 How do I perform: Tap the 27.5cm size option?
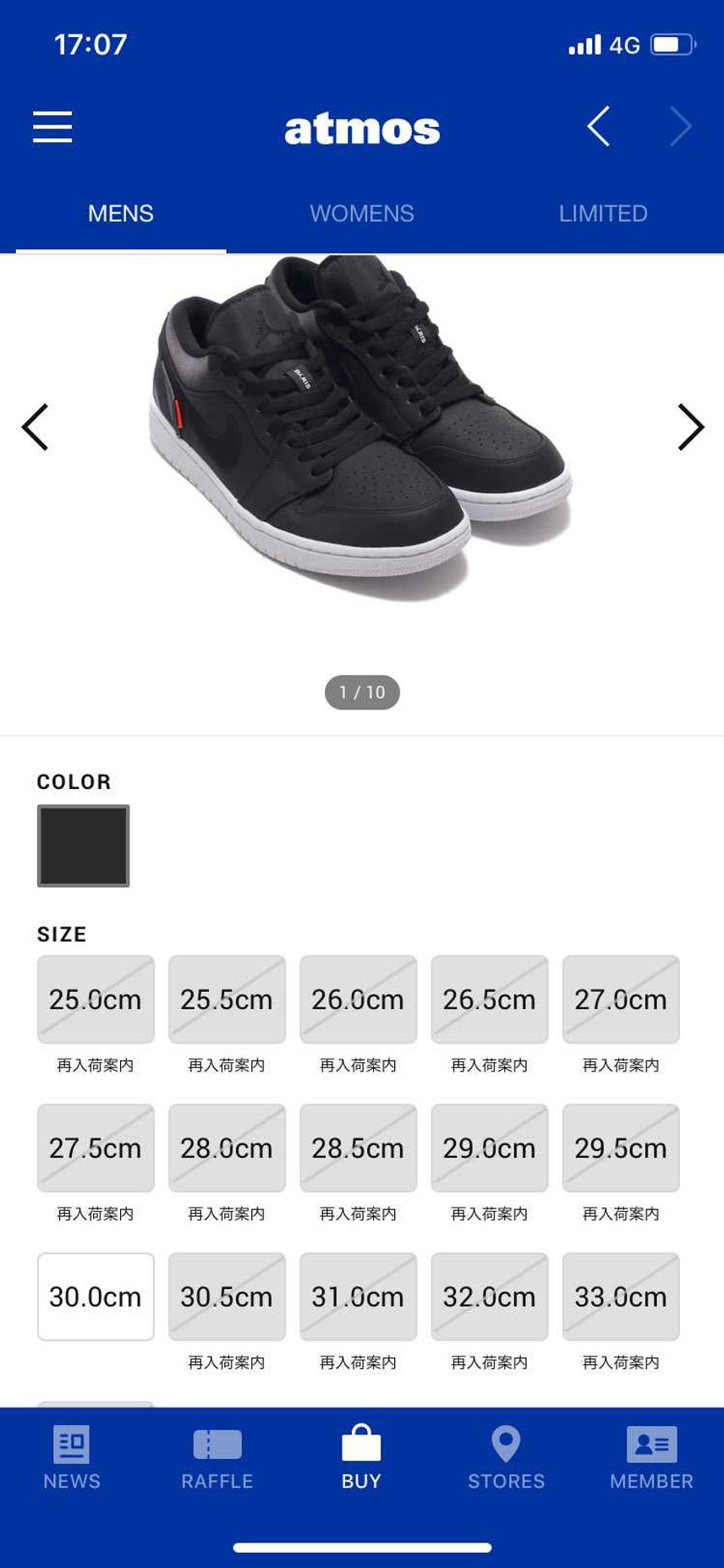pos(96,1148)
